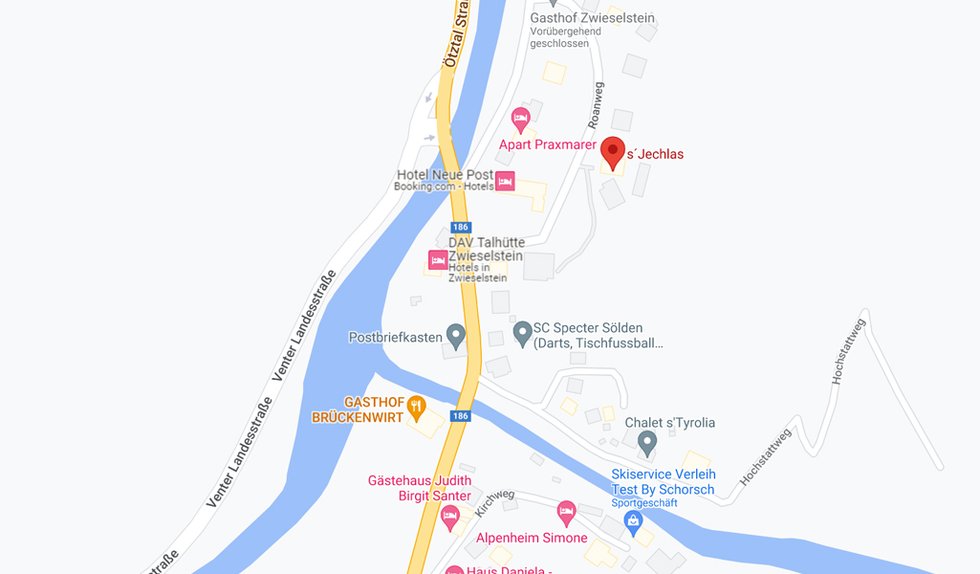Select Alpenheim Simone lodging marker
This screenshot has height=574, width=980.
(566, 514)
